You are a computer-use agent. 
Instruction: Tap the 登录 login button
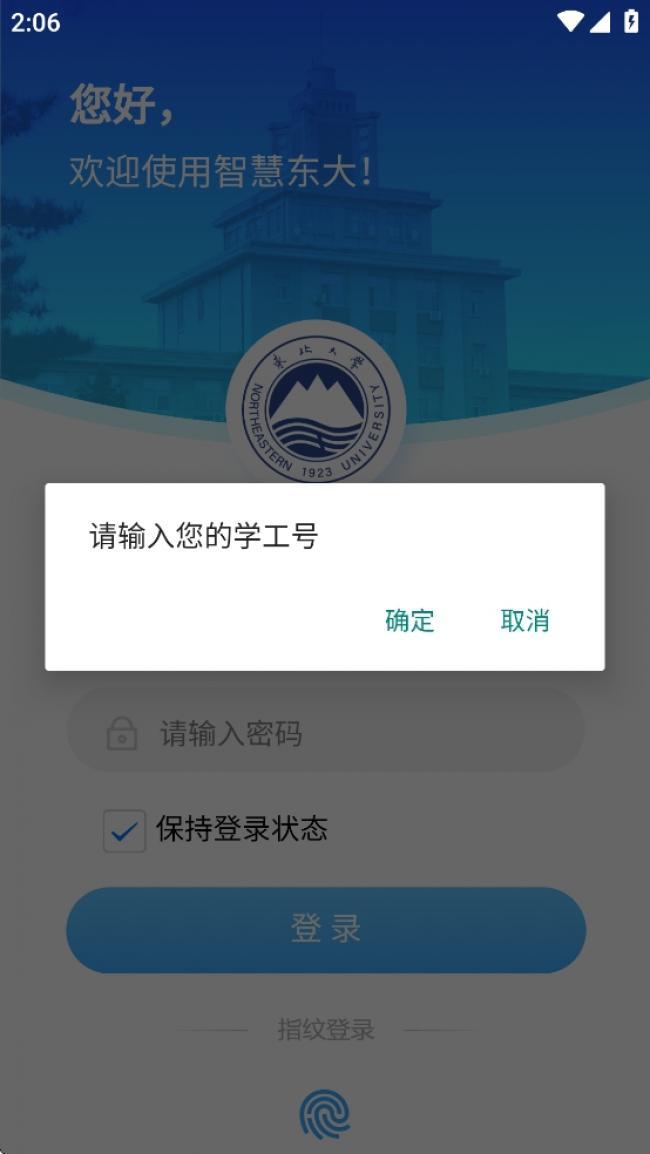tap(326, 930)
